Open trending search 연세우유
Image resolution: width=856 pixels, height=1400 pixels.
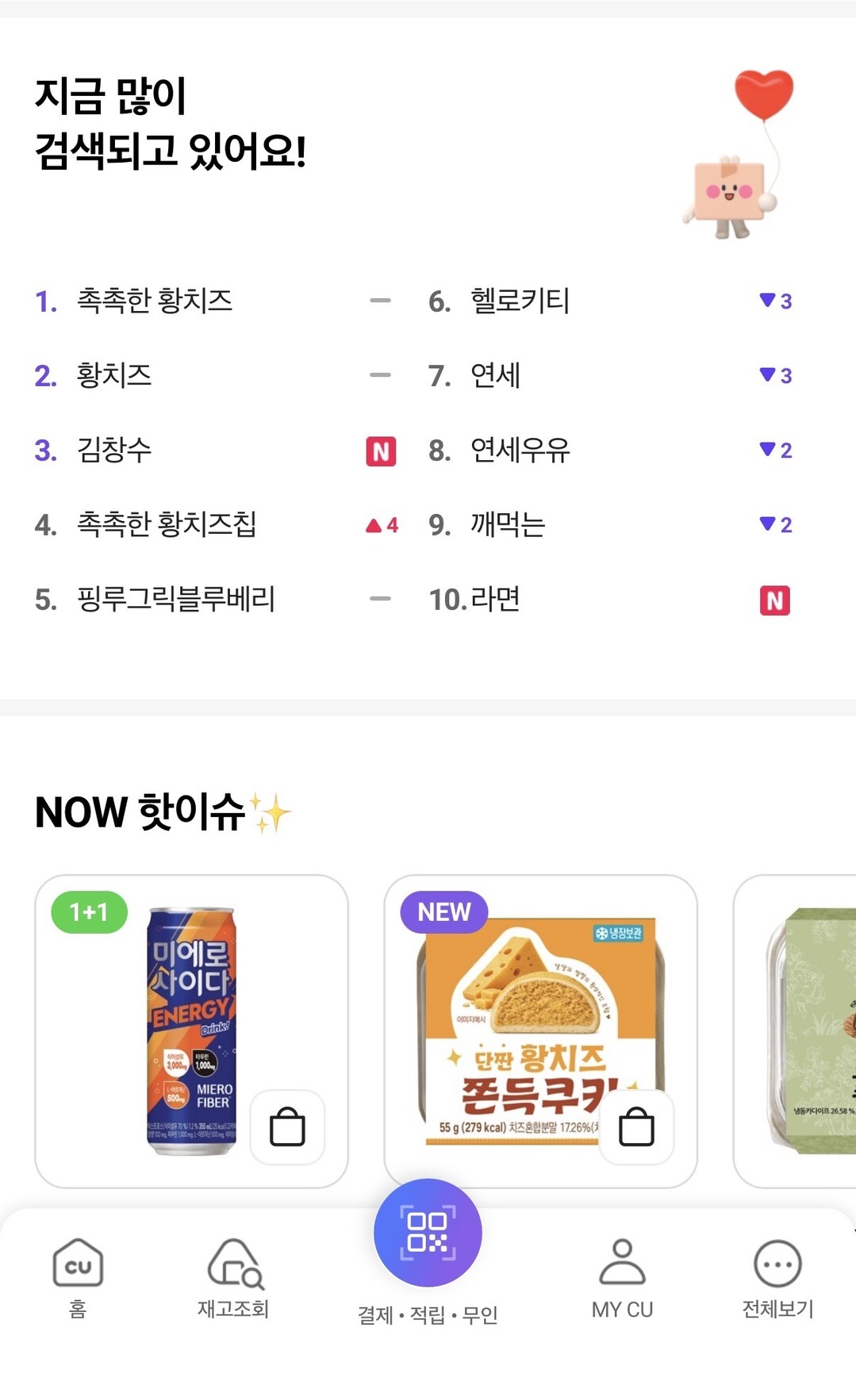coord(520,450)
